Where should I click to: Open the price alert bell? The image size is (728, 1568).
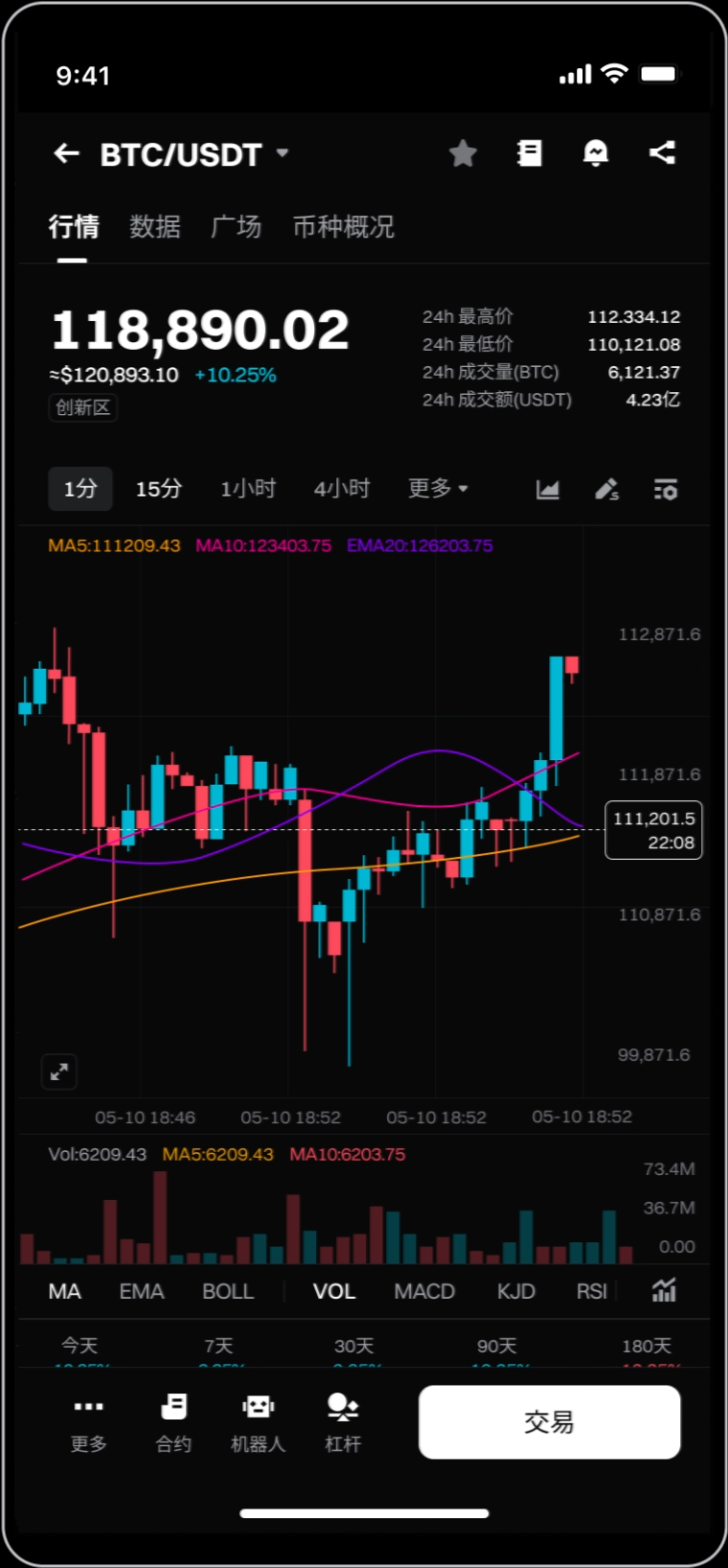[x=595, y=154]
